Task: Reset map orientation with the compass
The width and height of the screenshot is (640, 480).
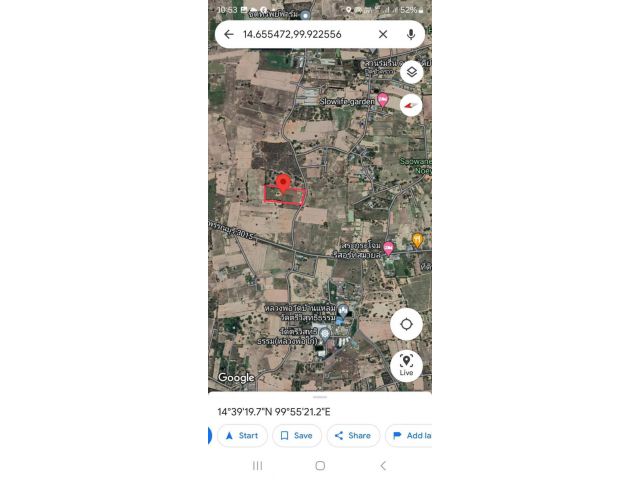Action: [411, 104]
